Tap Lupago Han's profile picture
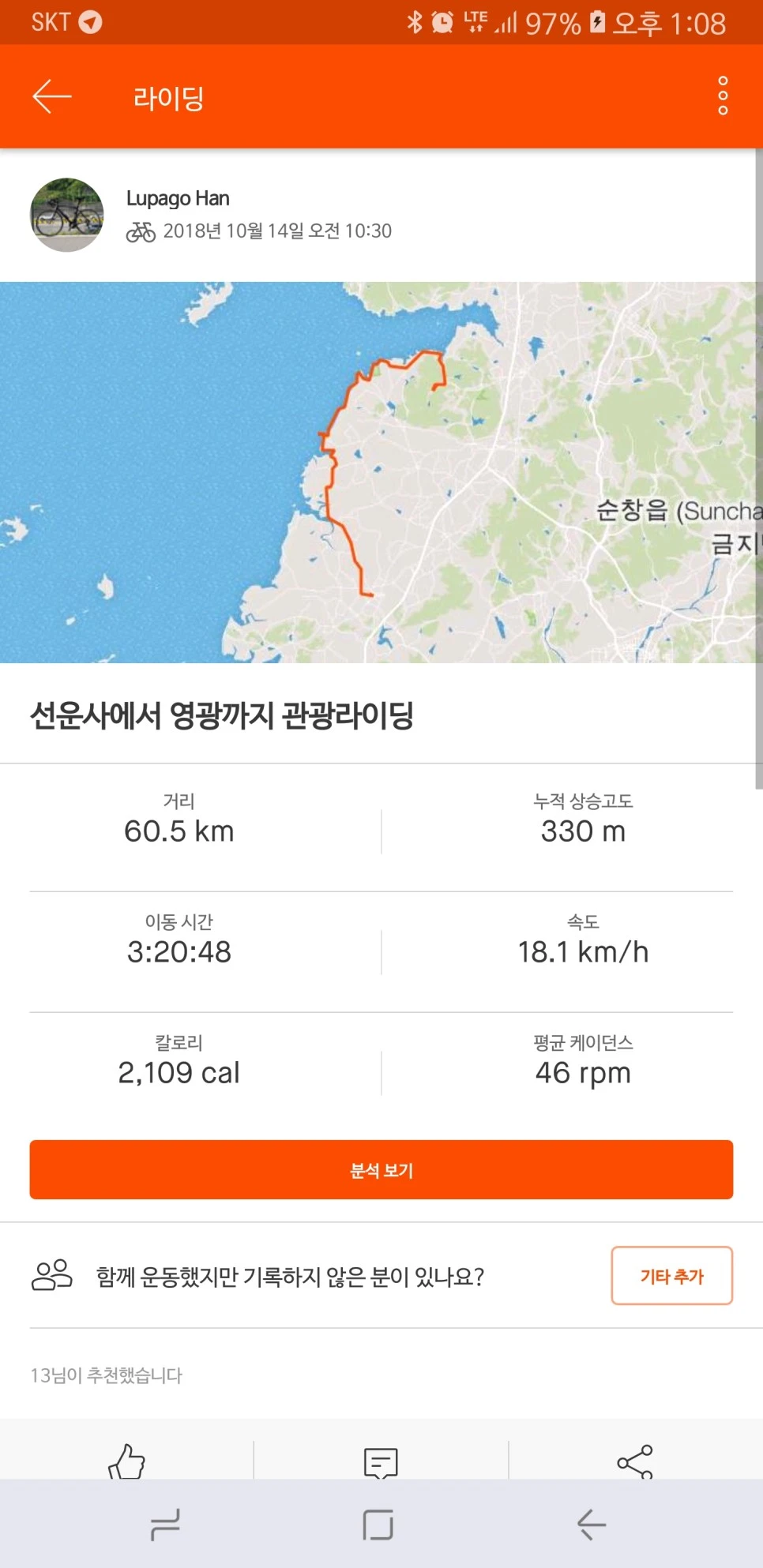This screenshot has width=763, height=1568. pyautogui.click(x=66, y=215)
